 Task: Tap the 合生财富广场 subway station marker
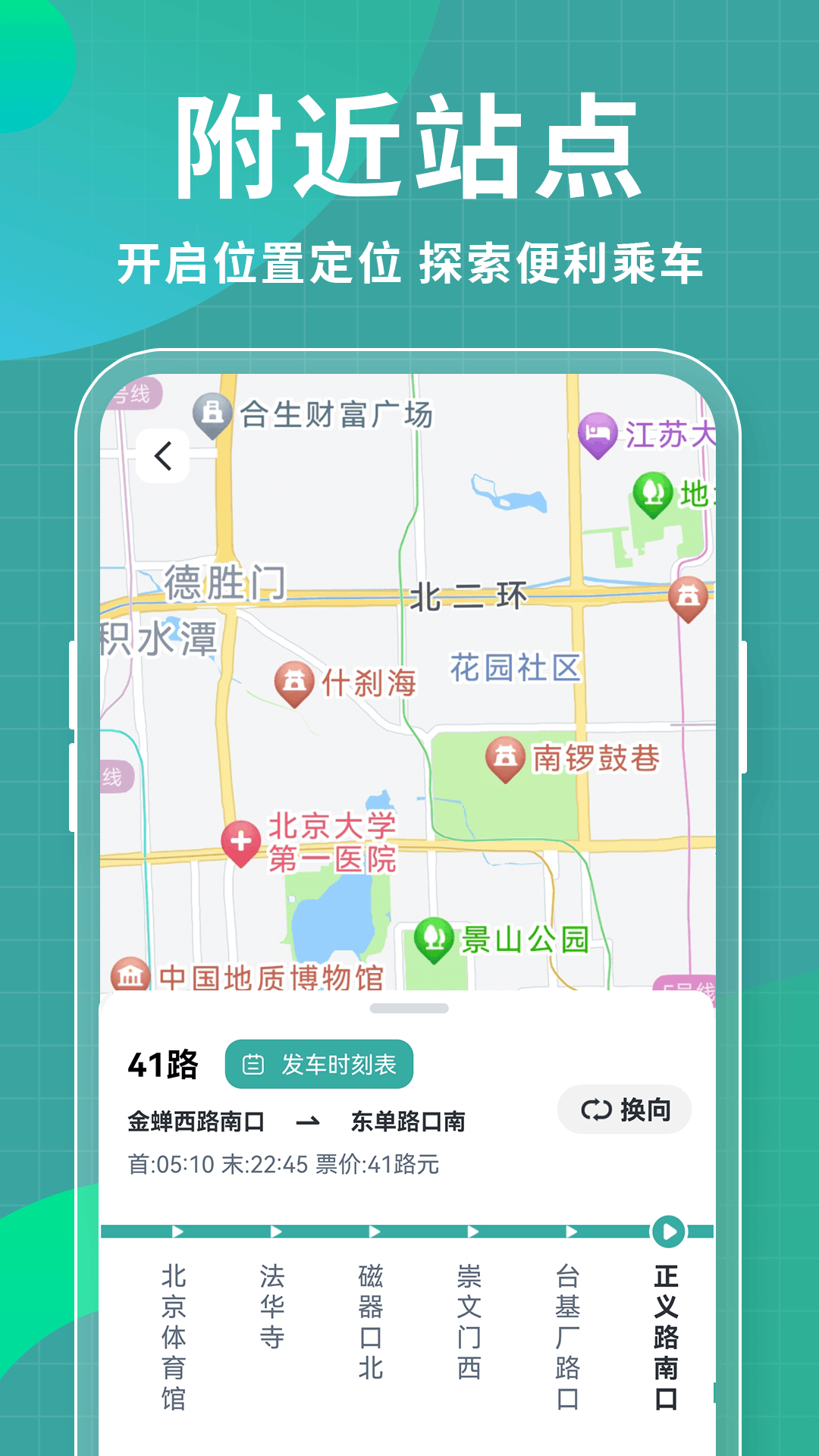(x=212, y=413)
